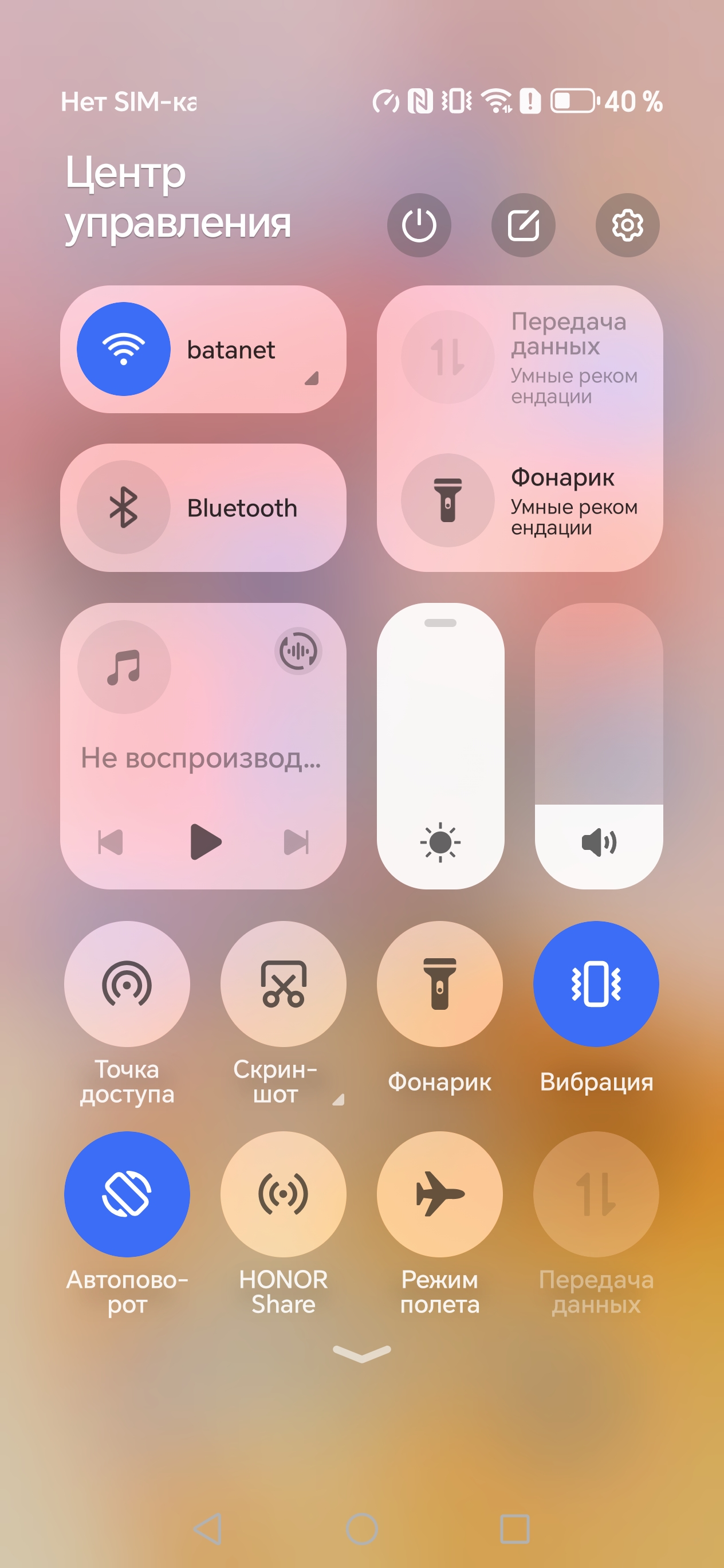This screenshot has height=1568, width=724.
Task: Open the audio output selector in media card
Action: tap(297, 651)
